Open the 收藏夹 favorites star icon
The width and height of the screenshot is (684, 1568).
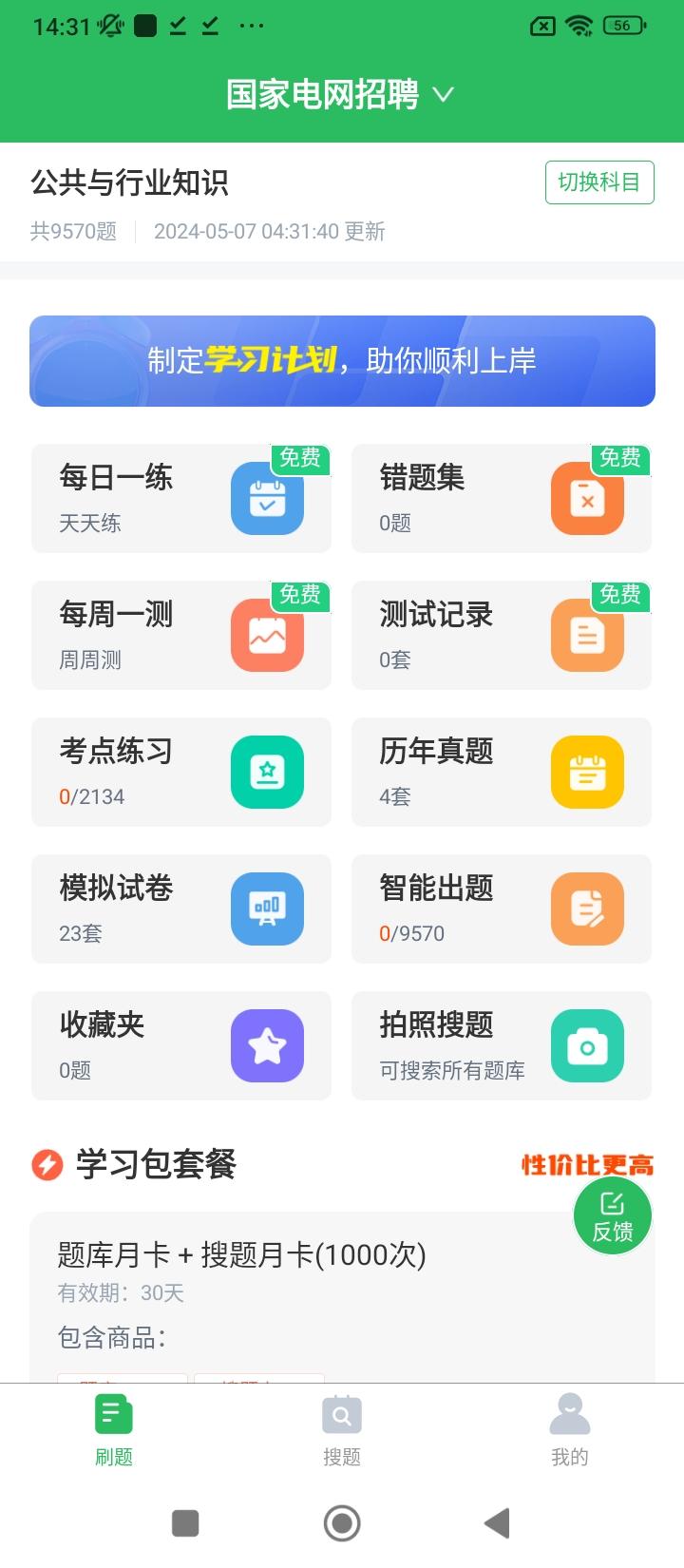267,1045
